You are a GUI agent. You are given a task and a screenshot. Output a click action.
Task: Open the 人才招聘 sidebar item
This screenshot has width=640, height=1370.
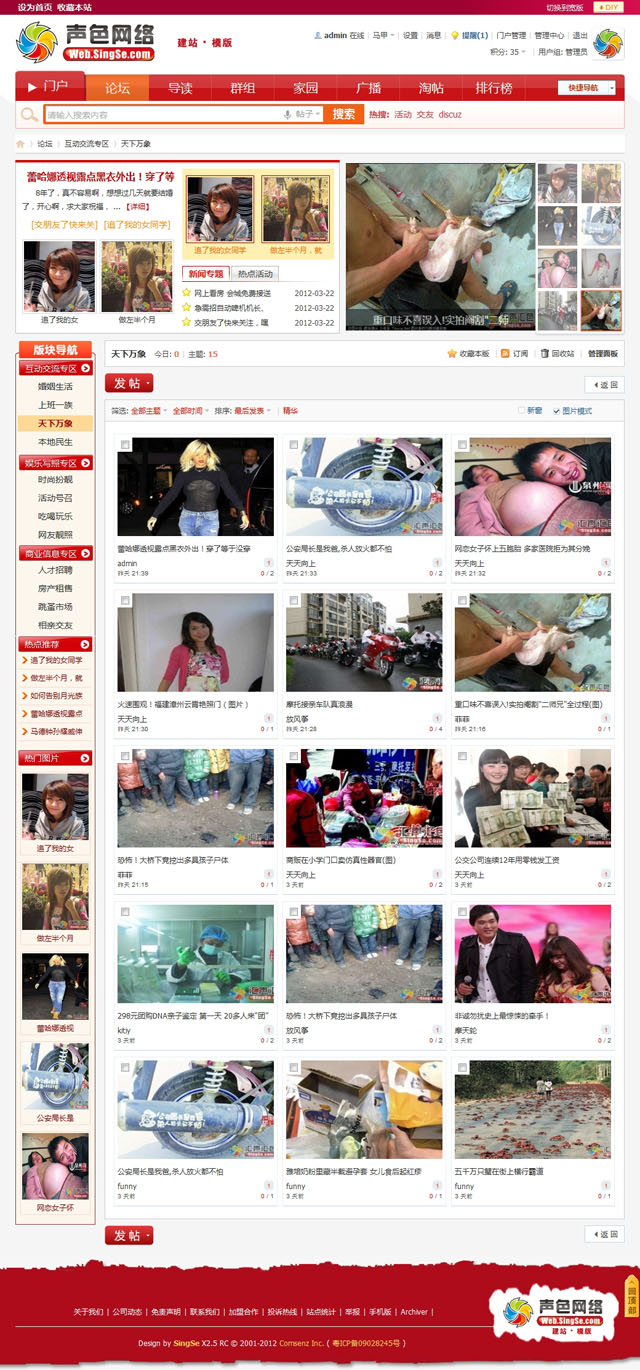point(55,570)
